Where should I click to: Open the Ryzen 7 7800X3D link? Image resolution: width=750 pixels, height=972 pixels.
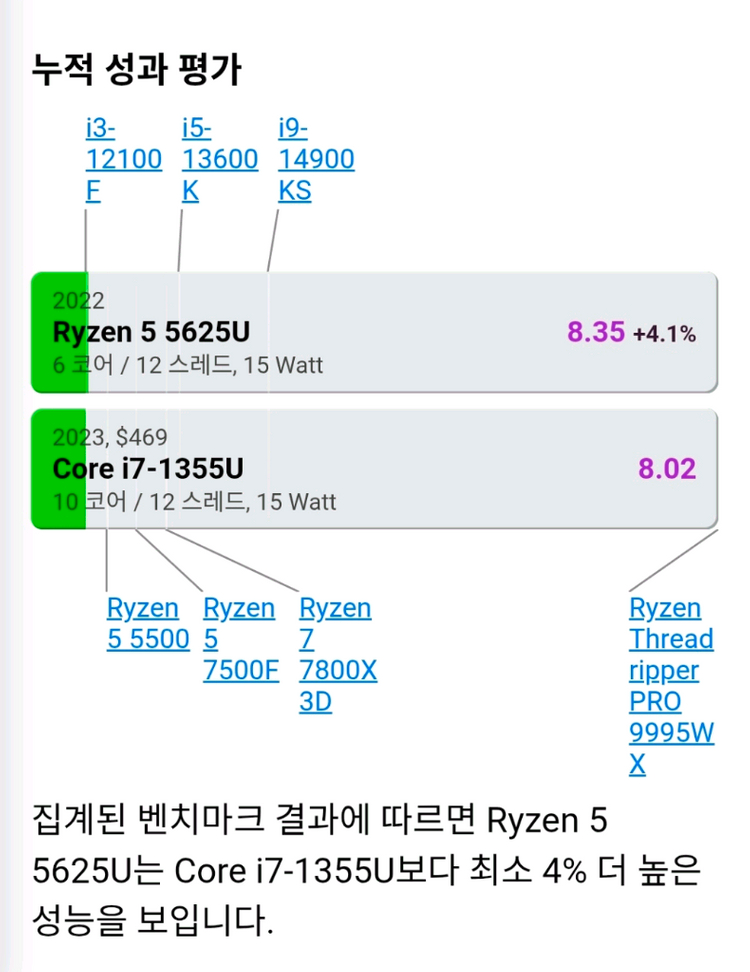[335, 655]
